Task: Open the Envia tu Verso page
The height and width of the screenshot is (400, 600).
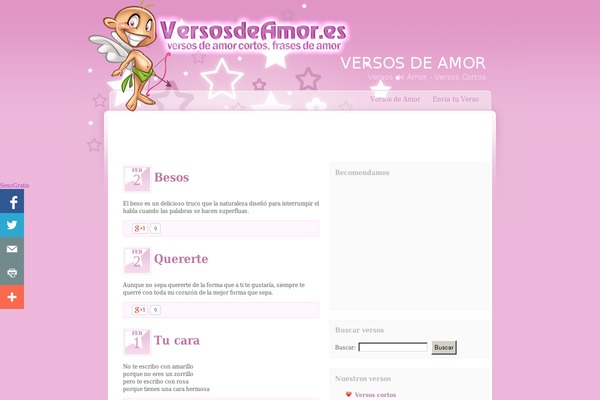Action: [x=456, y=99]
